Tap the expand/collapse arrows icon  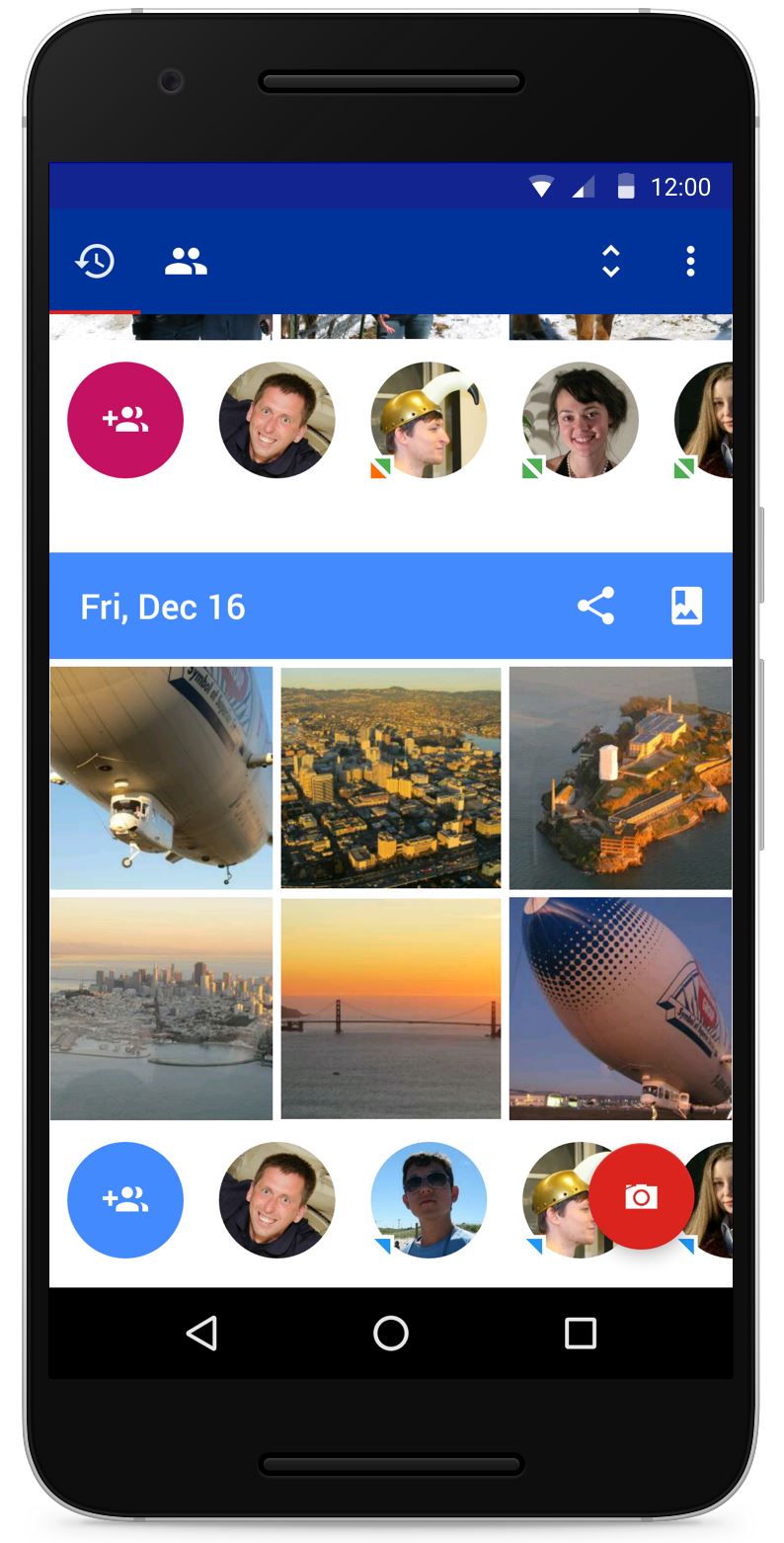(x=611, y=261)
